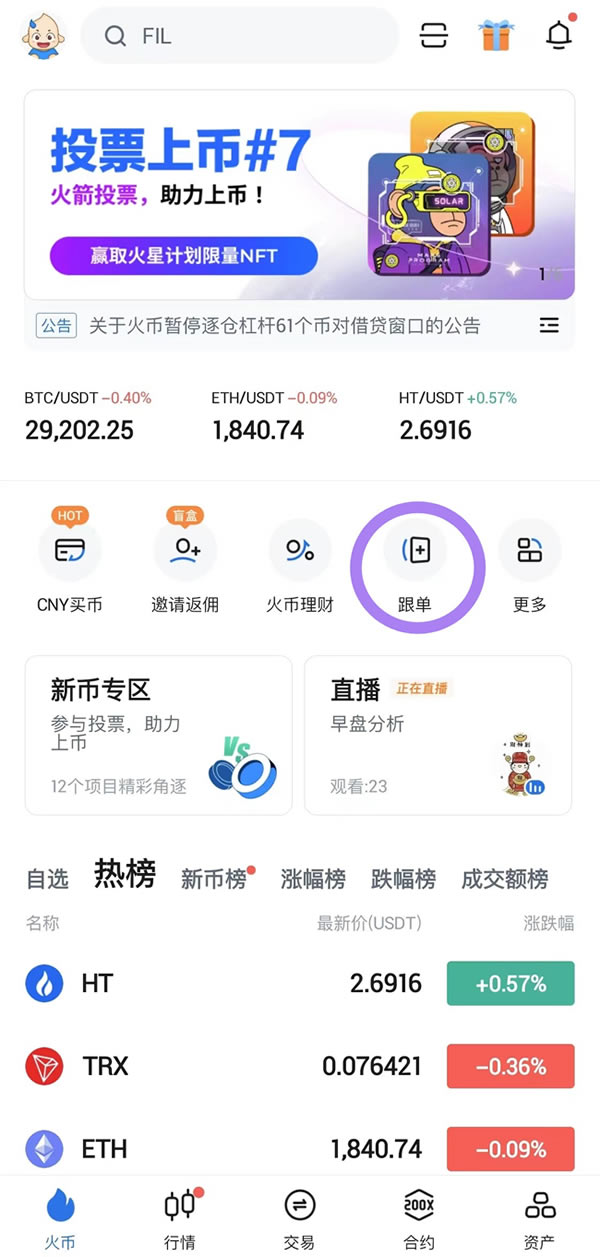This screenshot has height=1257, width=600.
Task: Expand the announcement list icon
Action: tap(548, 325)
